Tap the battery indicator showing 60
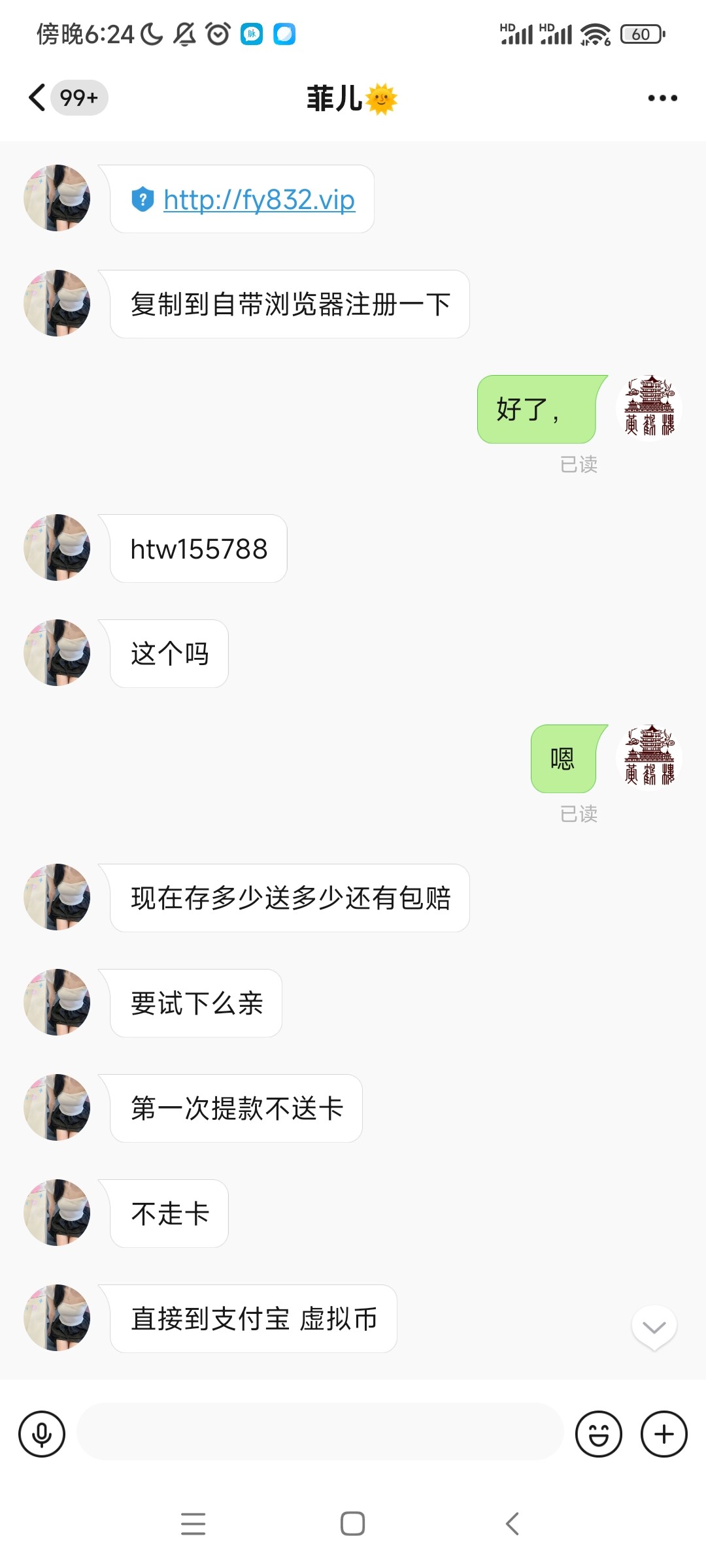 [641, 33]
